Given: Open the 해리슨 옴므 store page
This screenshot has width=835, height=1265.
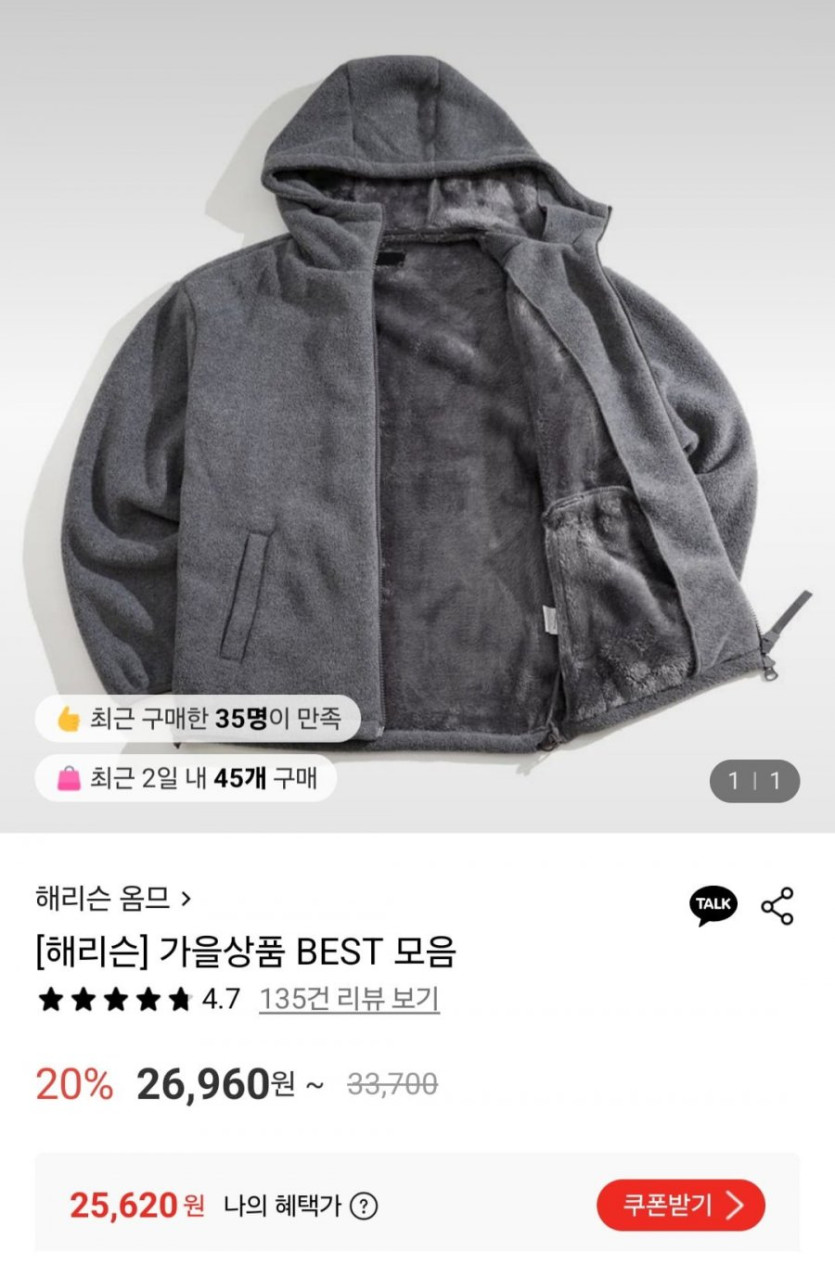Looking at the screenshot, I should [x=112, y=898].
